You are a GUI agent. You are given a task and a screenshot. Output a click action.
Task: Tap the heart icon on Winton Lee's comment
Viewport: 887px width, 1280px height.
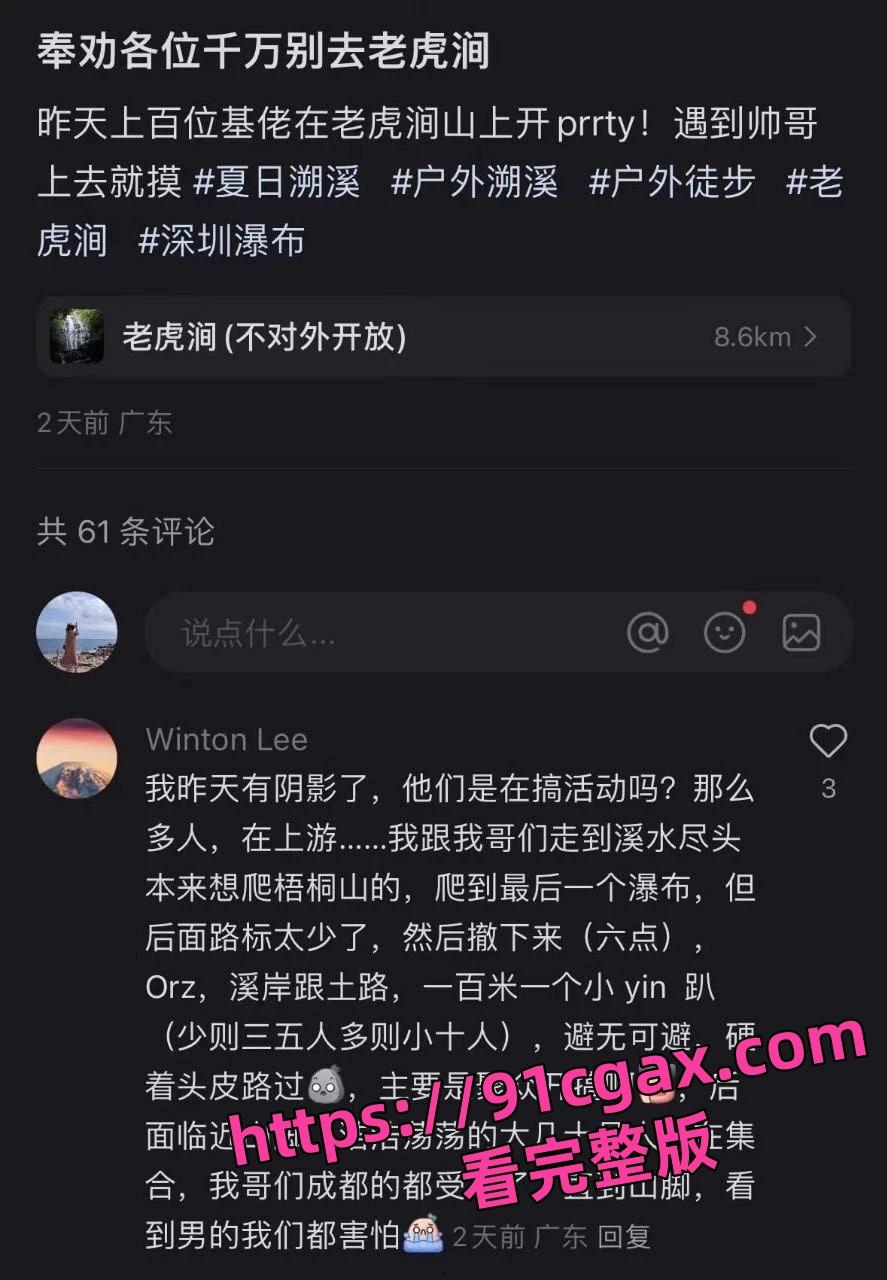tap(828, 741)
